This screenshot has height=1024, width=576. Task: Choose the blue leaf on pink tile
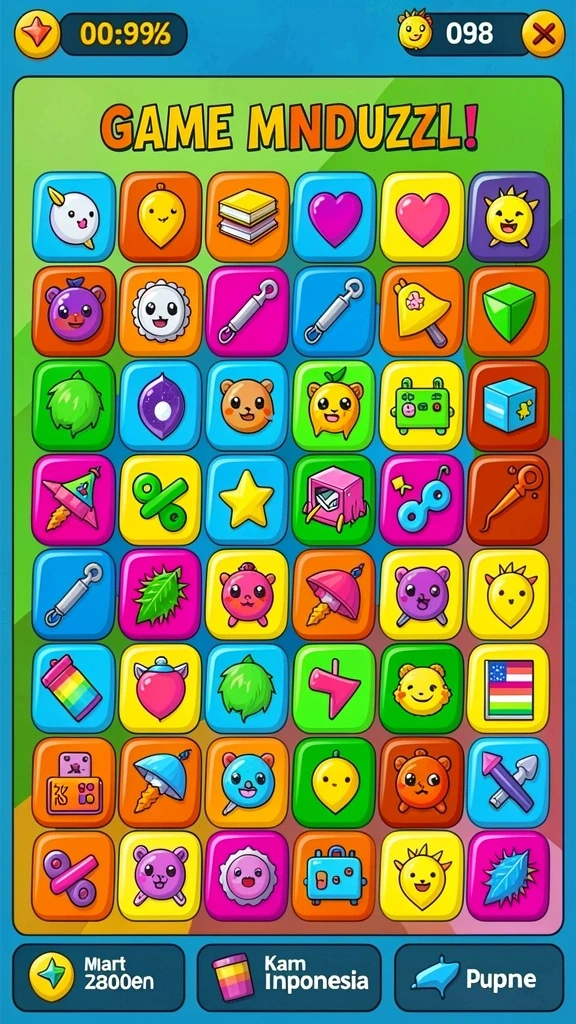click(x=509, y=875)
